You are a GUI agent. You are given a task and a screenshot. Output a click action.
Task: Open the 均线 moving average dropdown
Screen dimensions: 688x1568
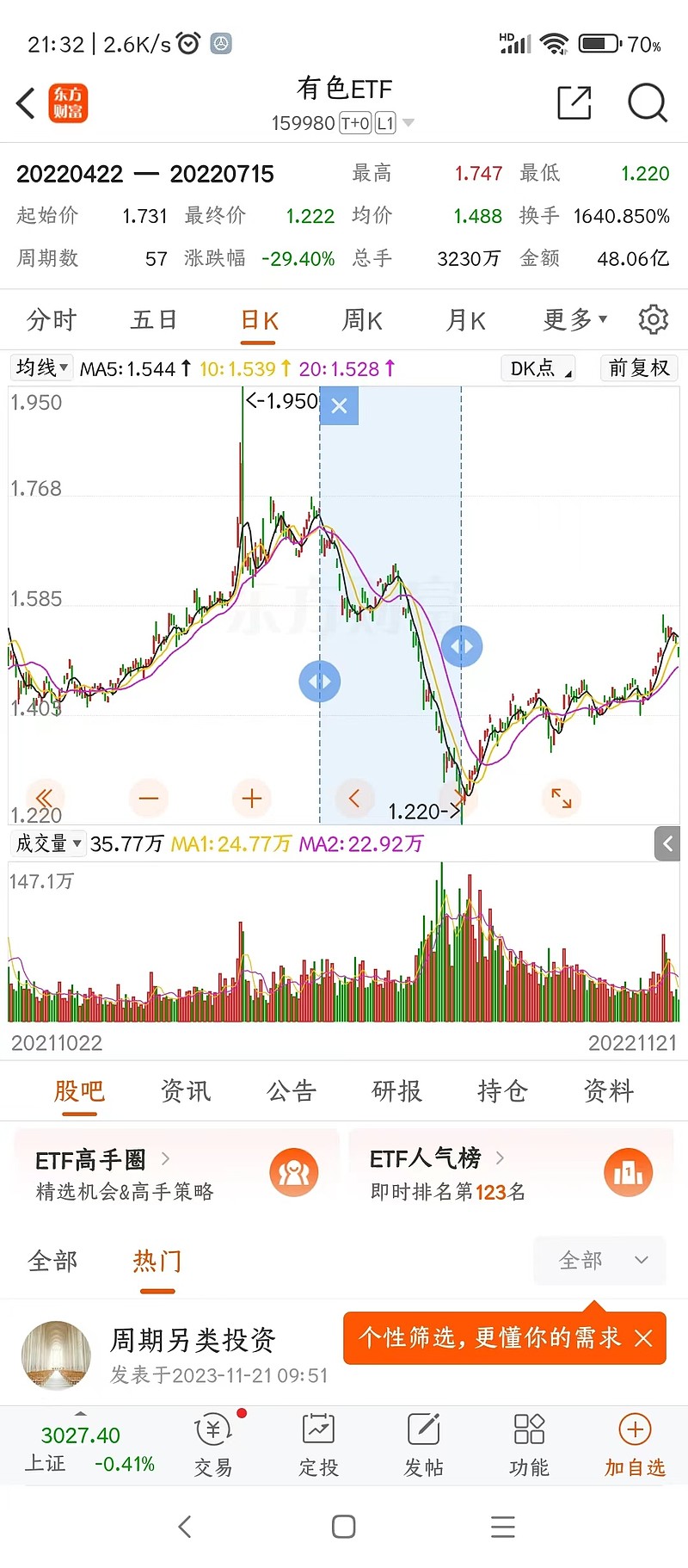(40, 367)
